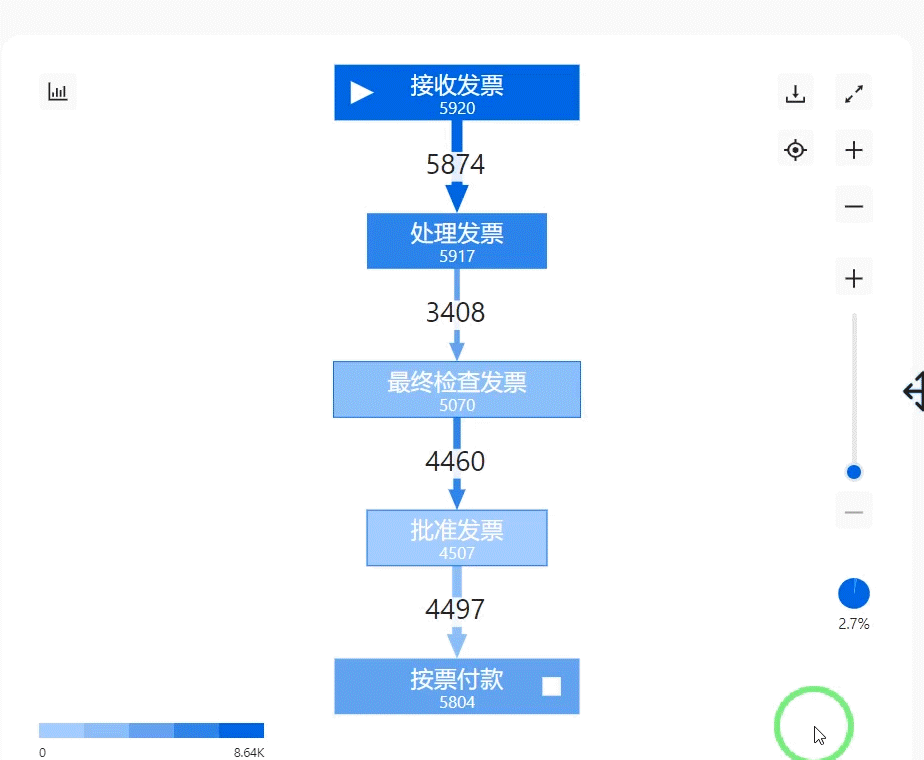Recenter the diagram with the target icon
Image resolution: width=924 pixels, height=760 pixels.
pyautogui.click(x=795, y=150)
